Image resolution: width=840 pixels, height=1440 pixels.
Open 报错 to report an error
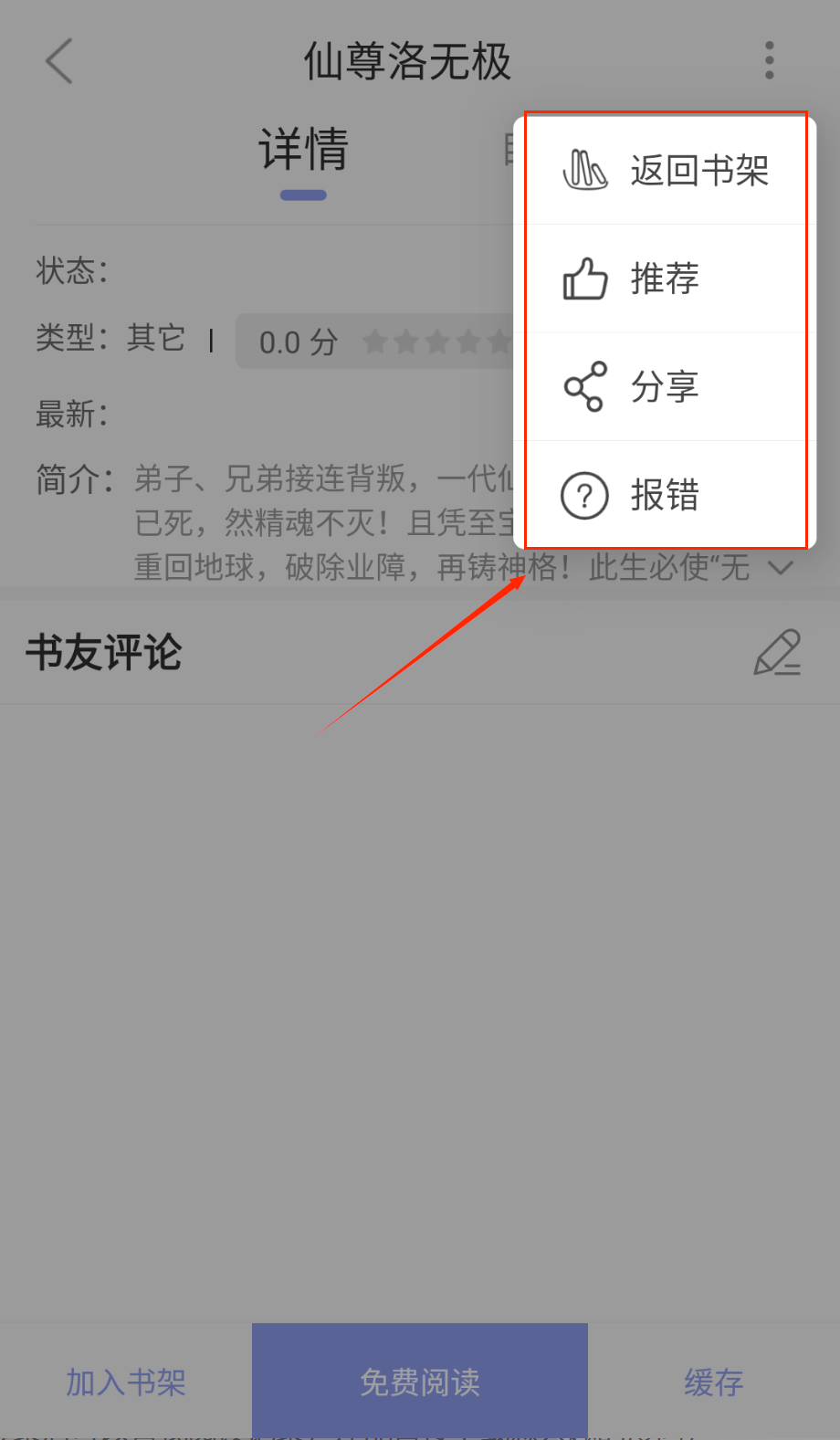(667, 495)
